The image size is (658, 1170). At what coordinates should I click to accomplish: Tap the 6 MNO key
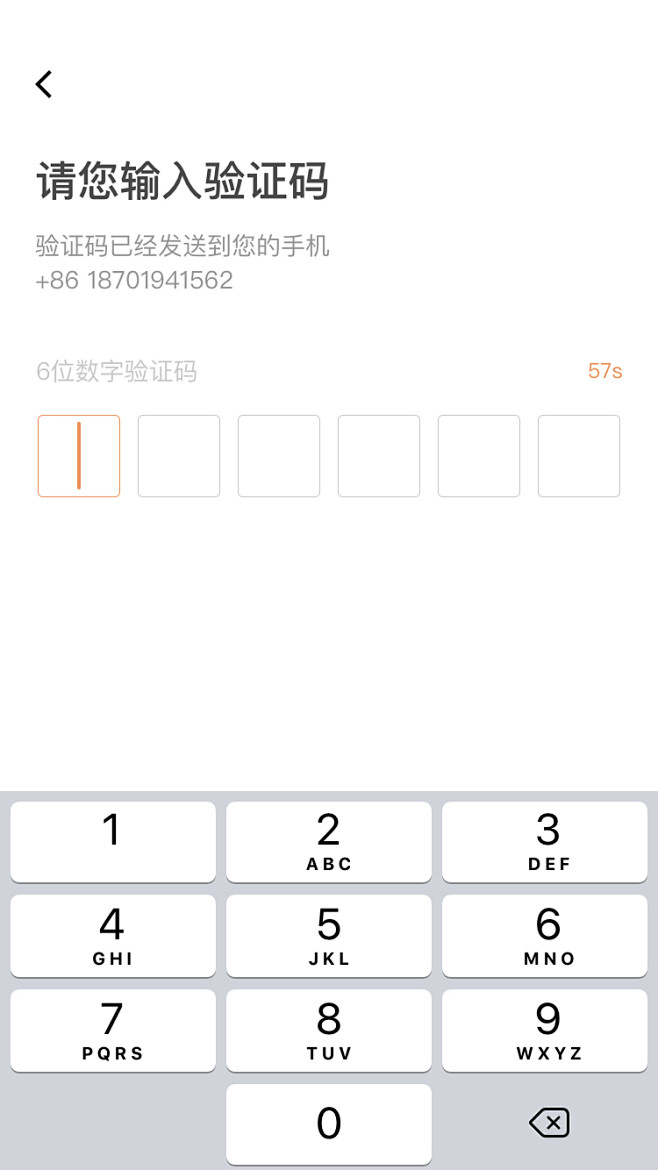[545, 936]
